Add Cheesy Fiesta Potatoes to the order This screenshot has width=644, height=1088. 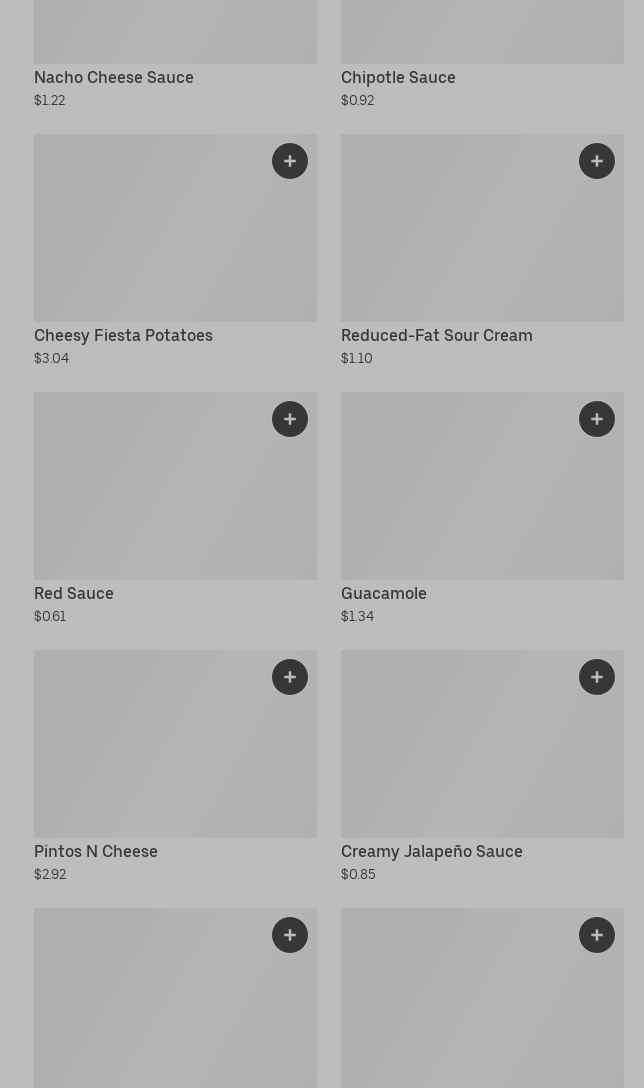(290, 161)
